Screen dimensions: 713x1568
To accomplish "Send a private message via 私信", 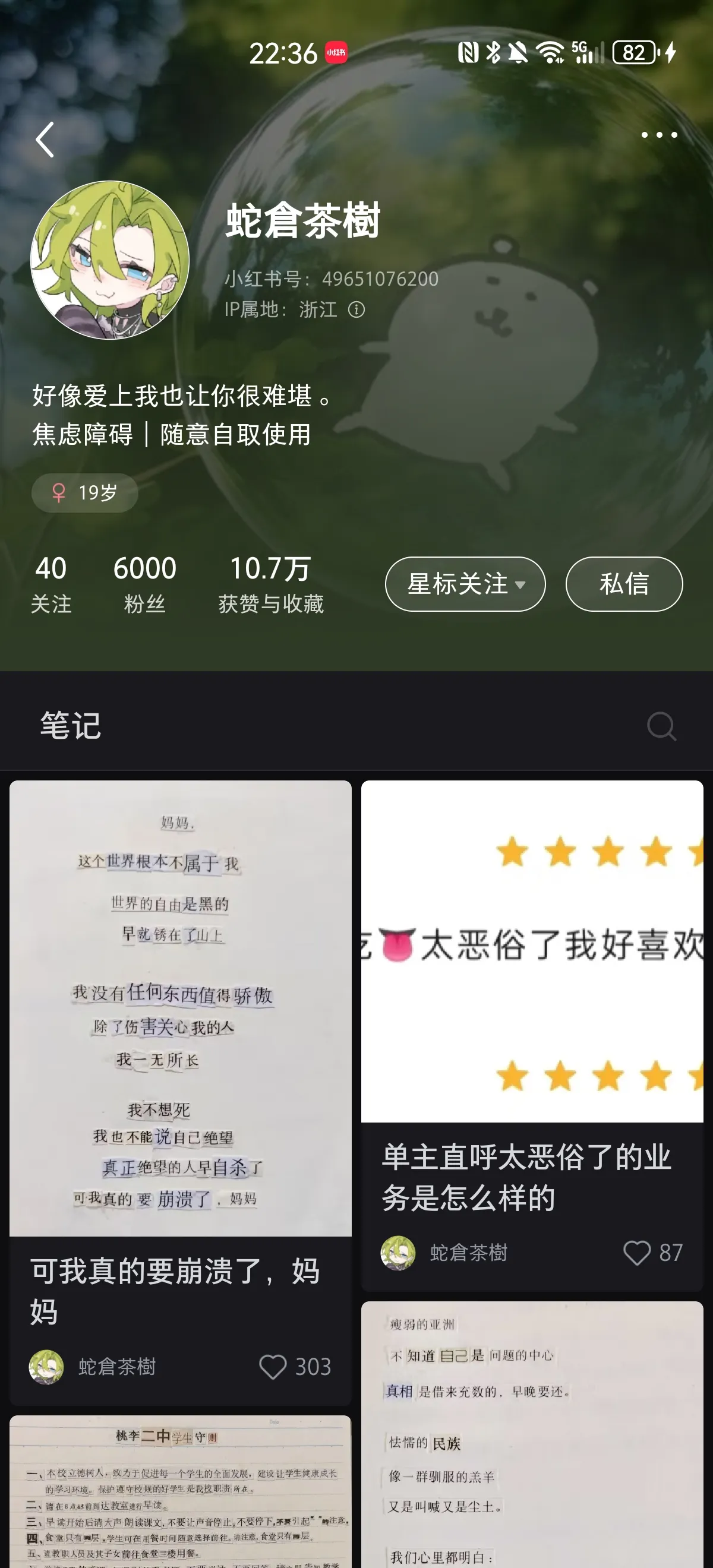I will 624,584.
